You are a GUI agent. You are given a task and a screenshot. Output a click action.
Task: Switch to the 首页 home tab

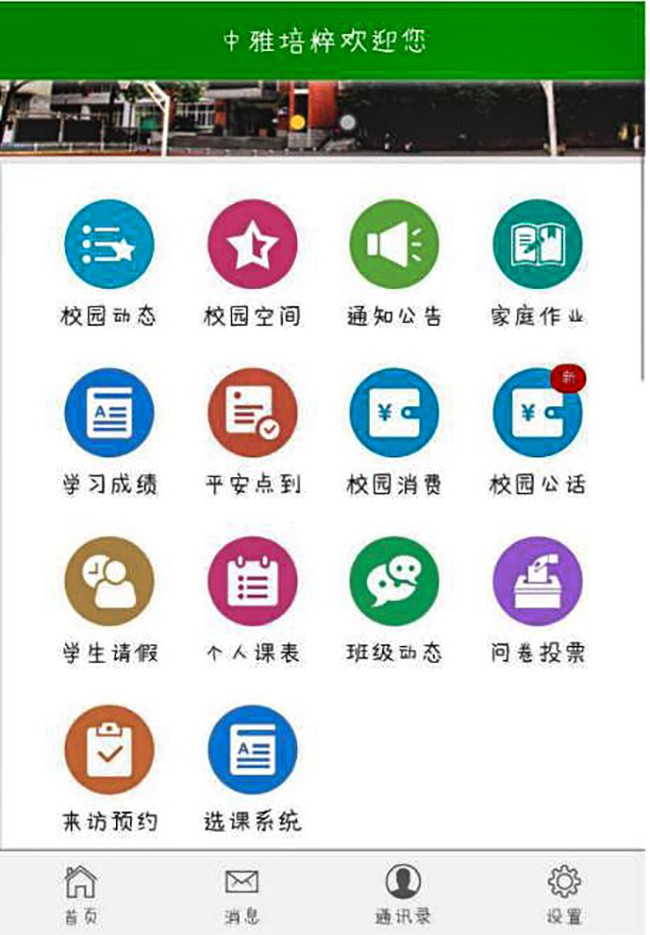point(81,894)
